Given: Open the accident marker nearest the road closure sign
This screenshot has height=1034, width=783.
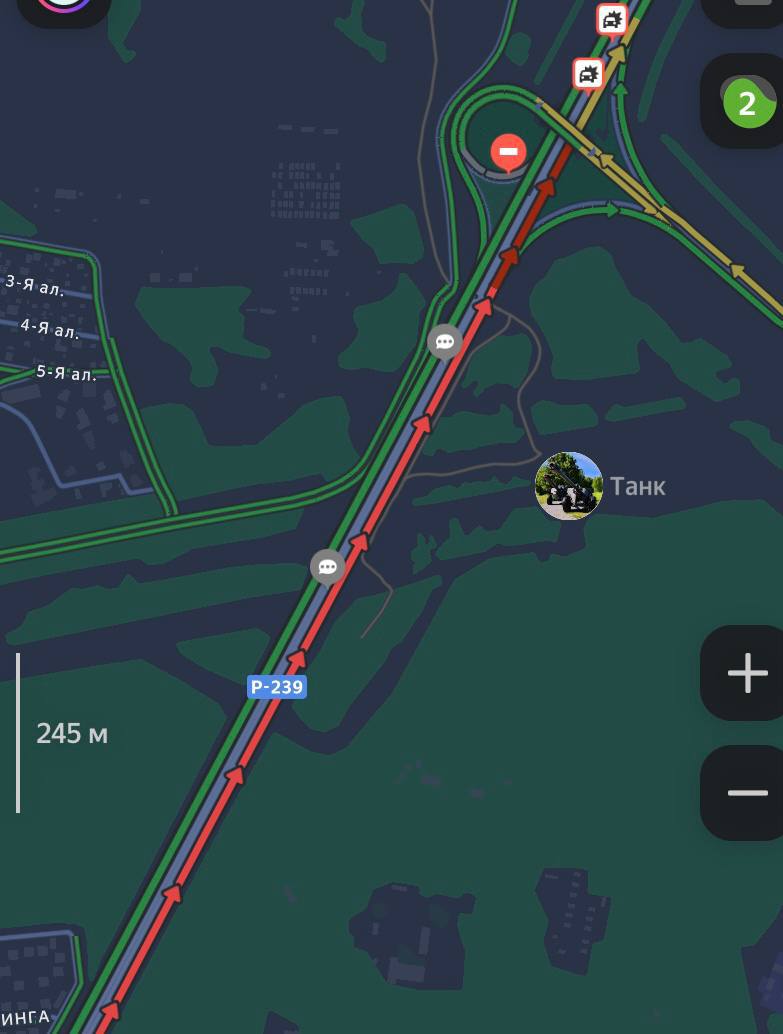Looking at the screenshot, I should 589,73.
